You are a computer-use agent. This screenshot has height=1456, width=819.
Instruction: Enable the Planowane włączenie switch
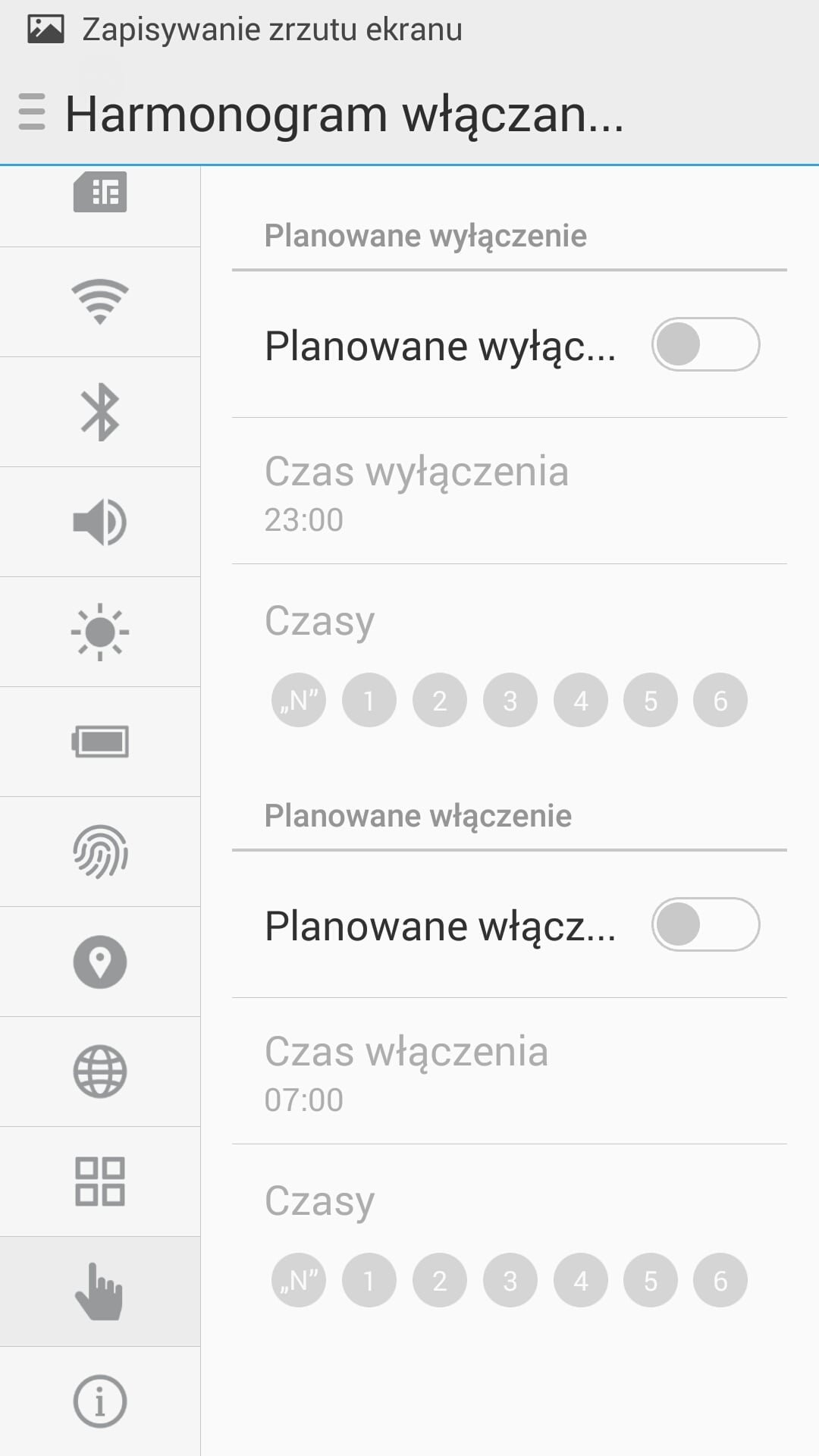(705, 924)
